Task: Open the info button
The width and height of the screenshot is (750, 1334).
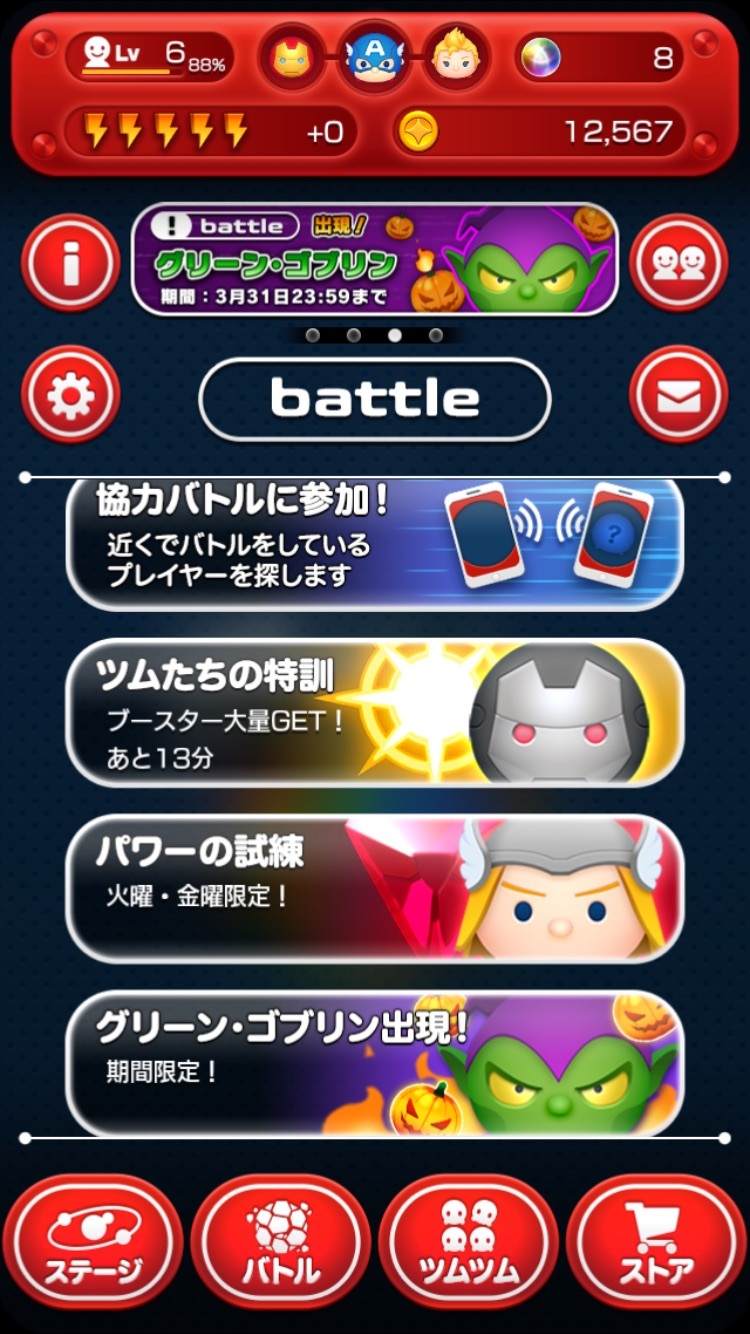Action: point(70,264)
